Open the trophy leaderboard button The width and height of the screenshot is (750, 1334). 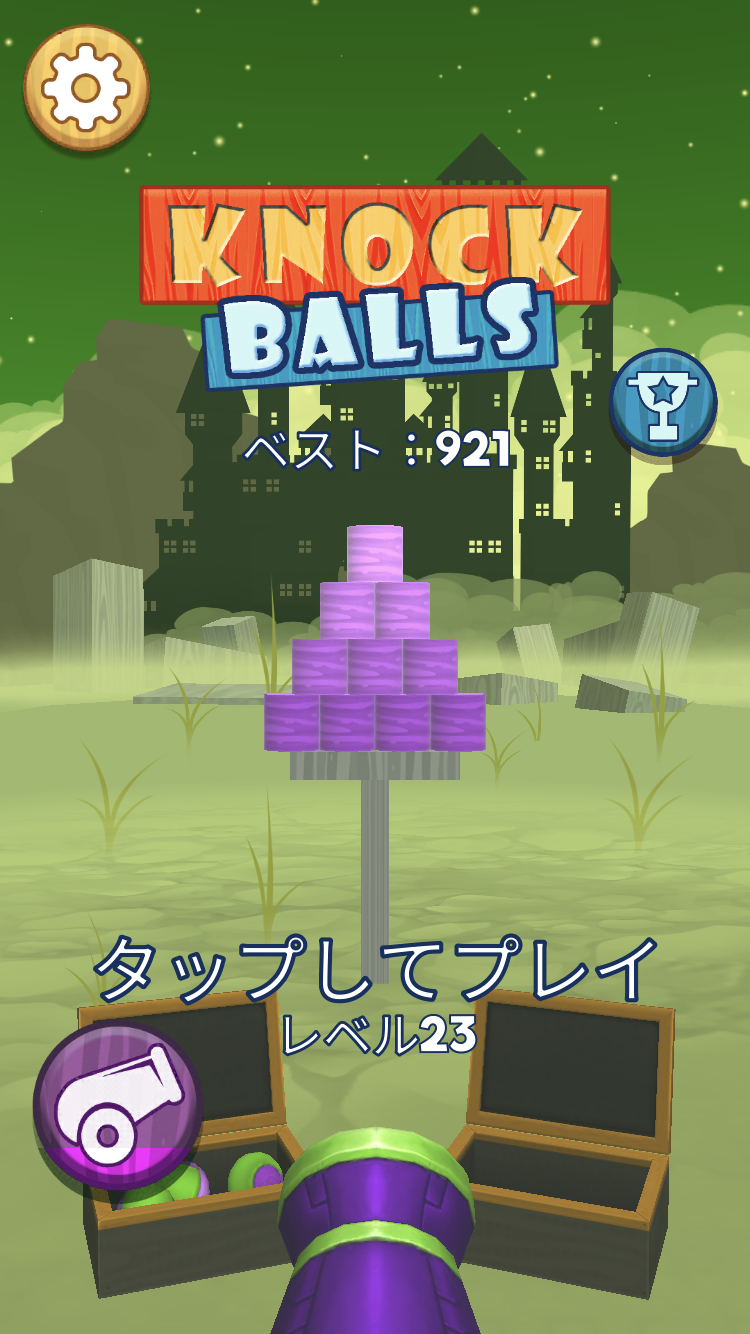[x=663, y=402]
